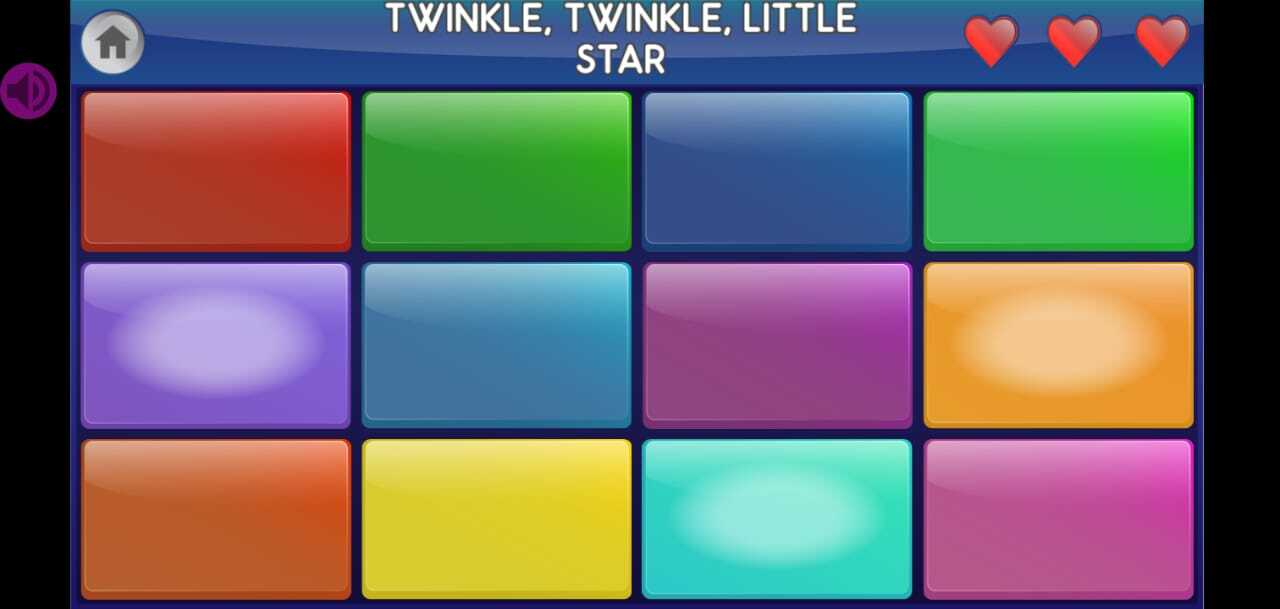Hit the dark green pad
Viewport: 1280px width, 609px height.
pyautogui.click(x=497, y=170)
